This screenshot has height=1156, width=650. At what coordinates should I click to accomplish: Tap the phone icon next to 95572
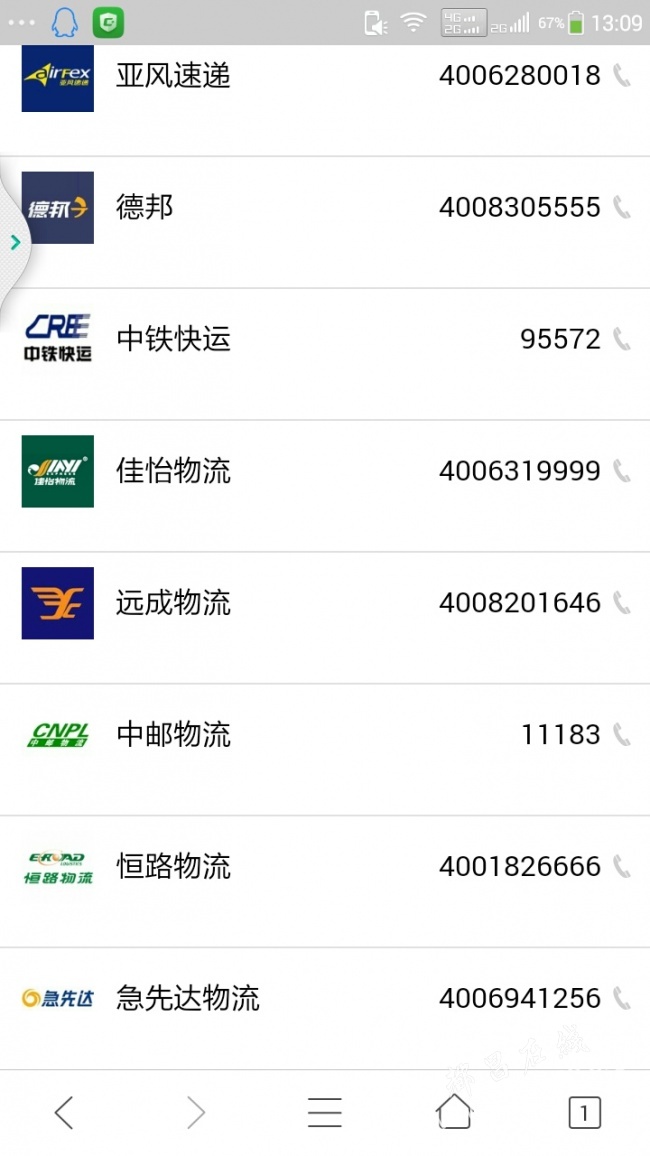(x=622, y=339)
